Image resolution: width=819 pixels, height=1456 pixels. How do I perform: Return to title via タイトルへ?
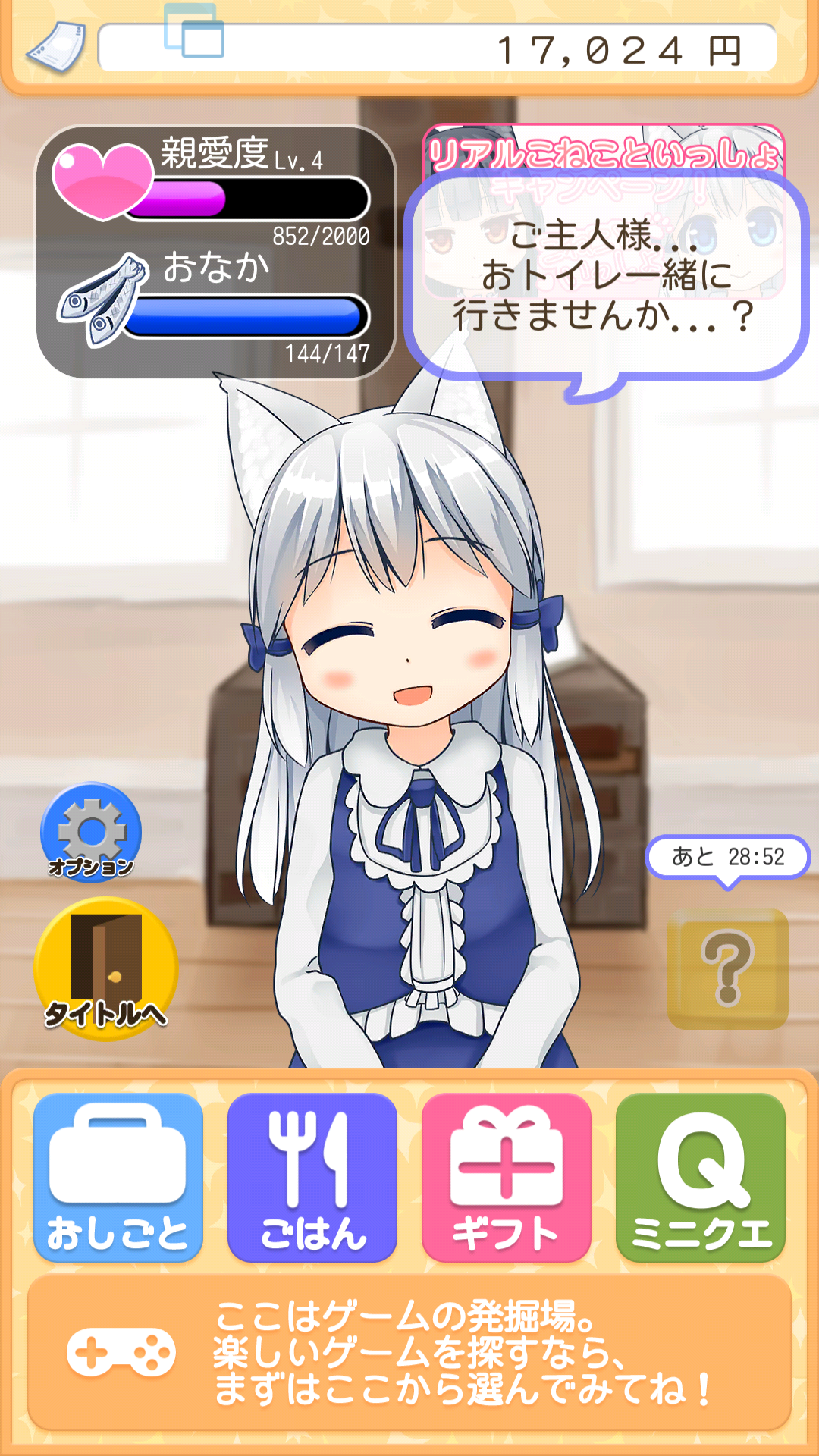(106, 969)
